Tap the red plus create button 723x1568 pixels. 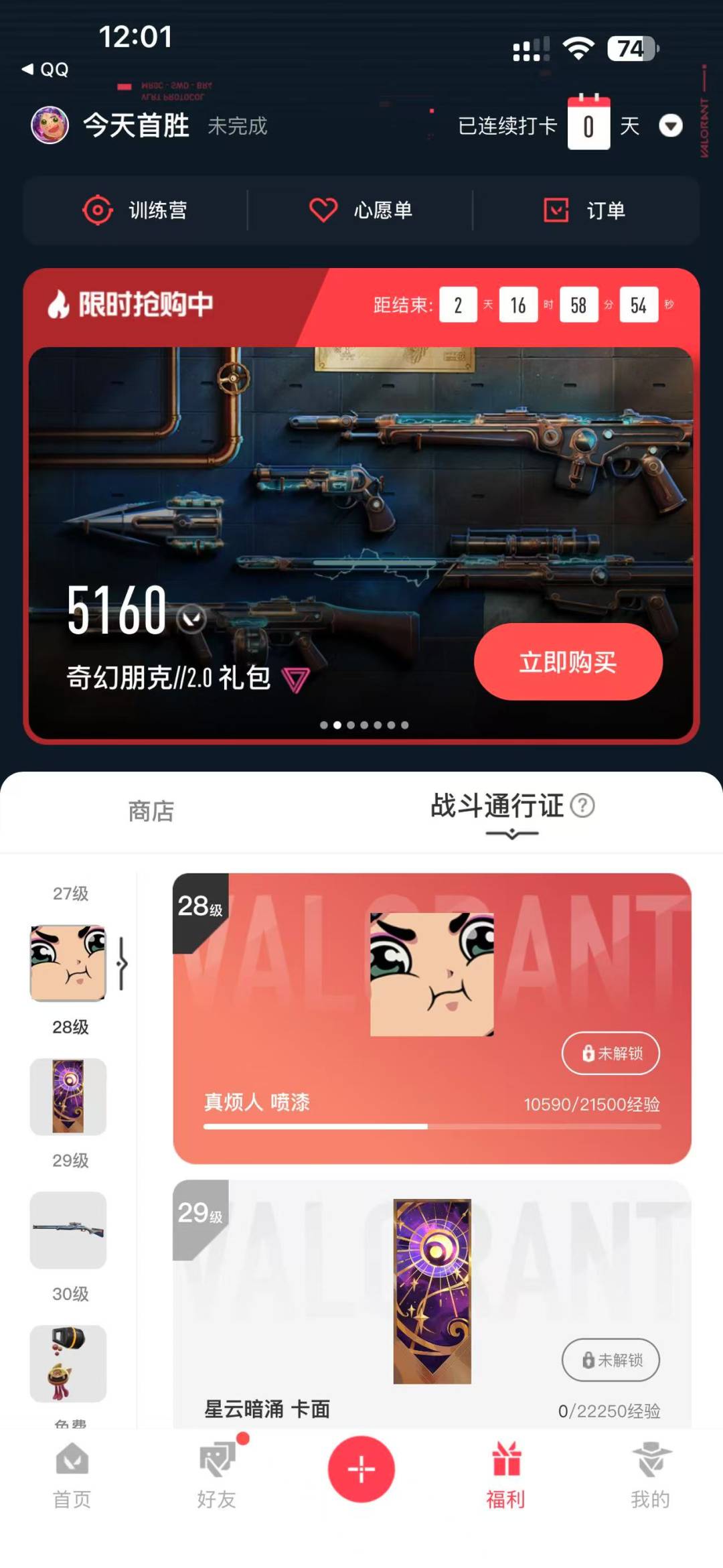pyautogui.click(x=361, y=1469)
